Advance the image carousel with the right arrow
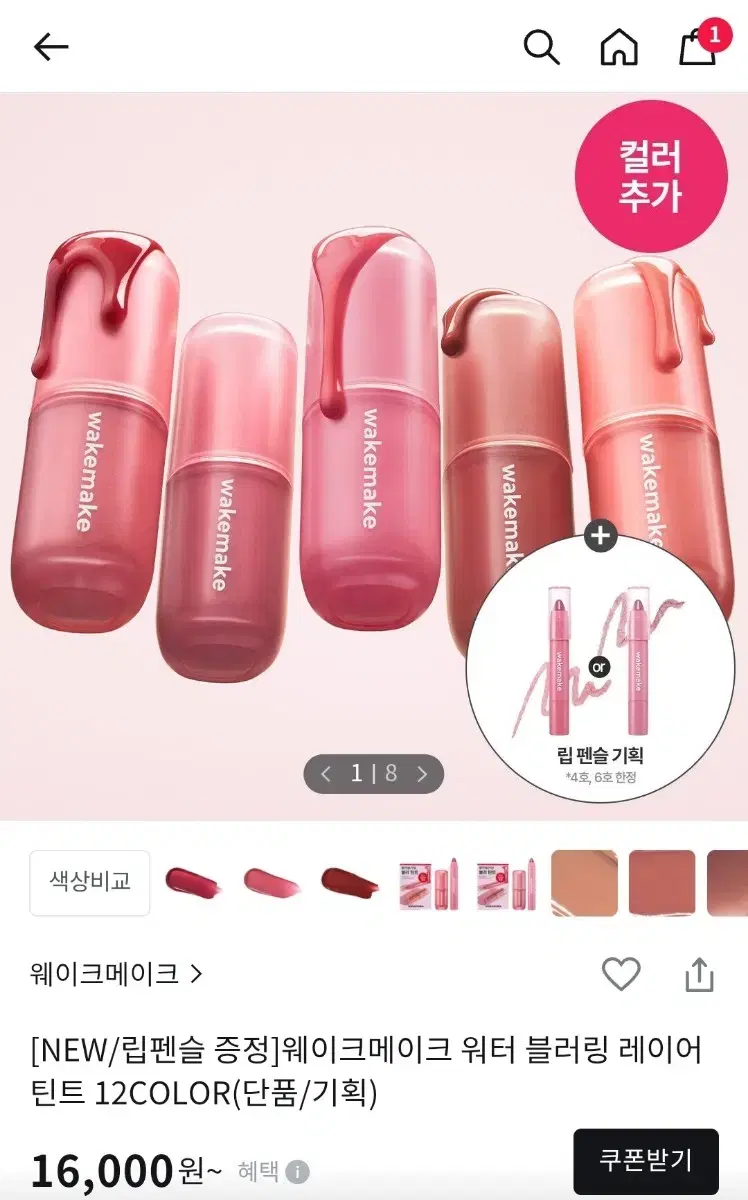The height and width of the screenshot is (1200, 748). (x=423, y=774)
